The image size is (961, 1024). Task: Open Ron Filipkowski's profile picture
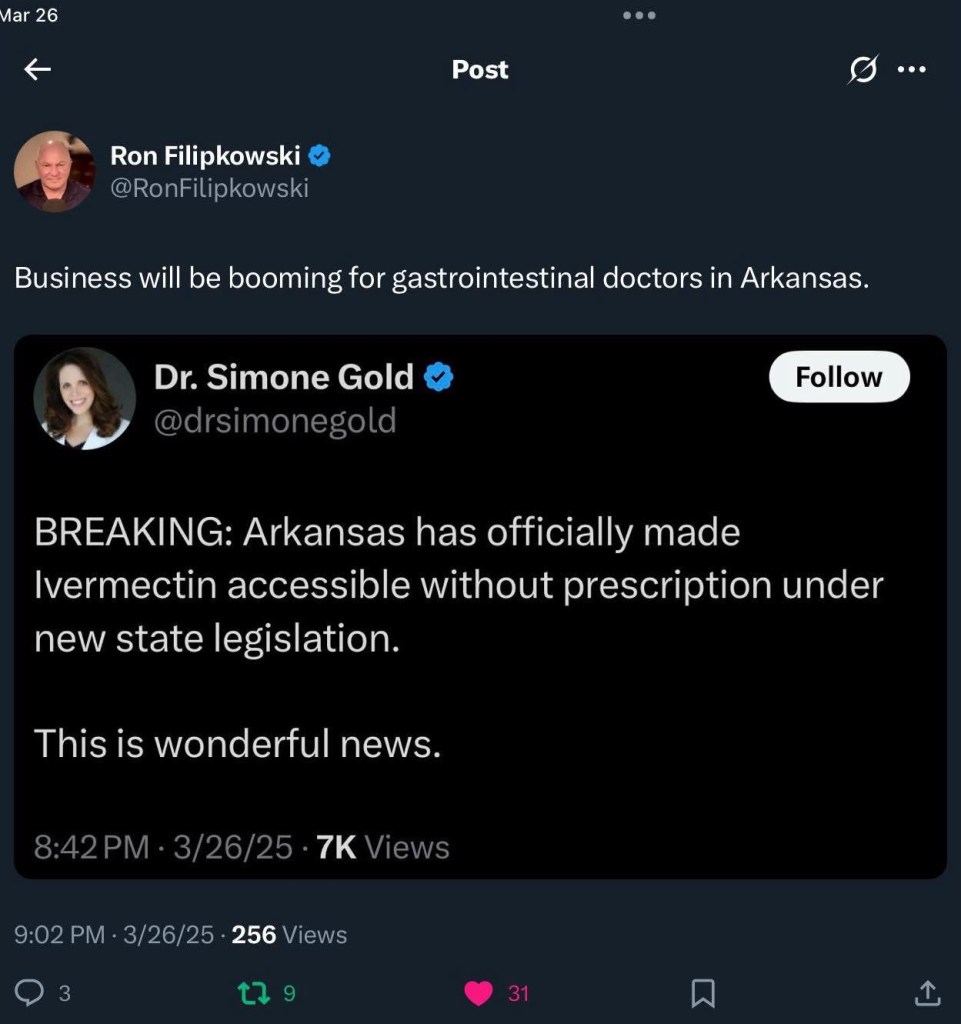point(54,171)
